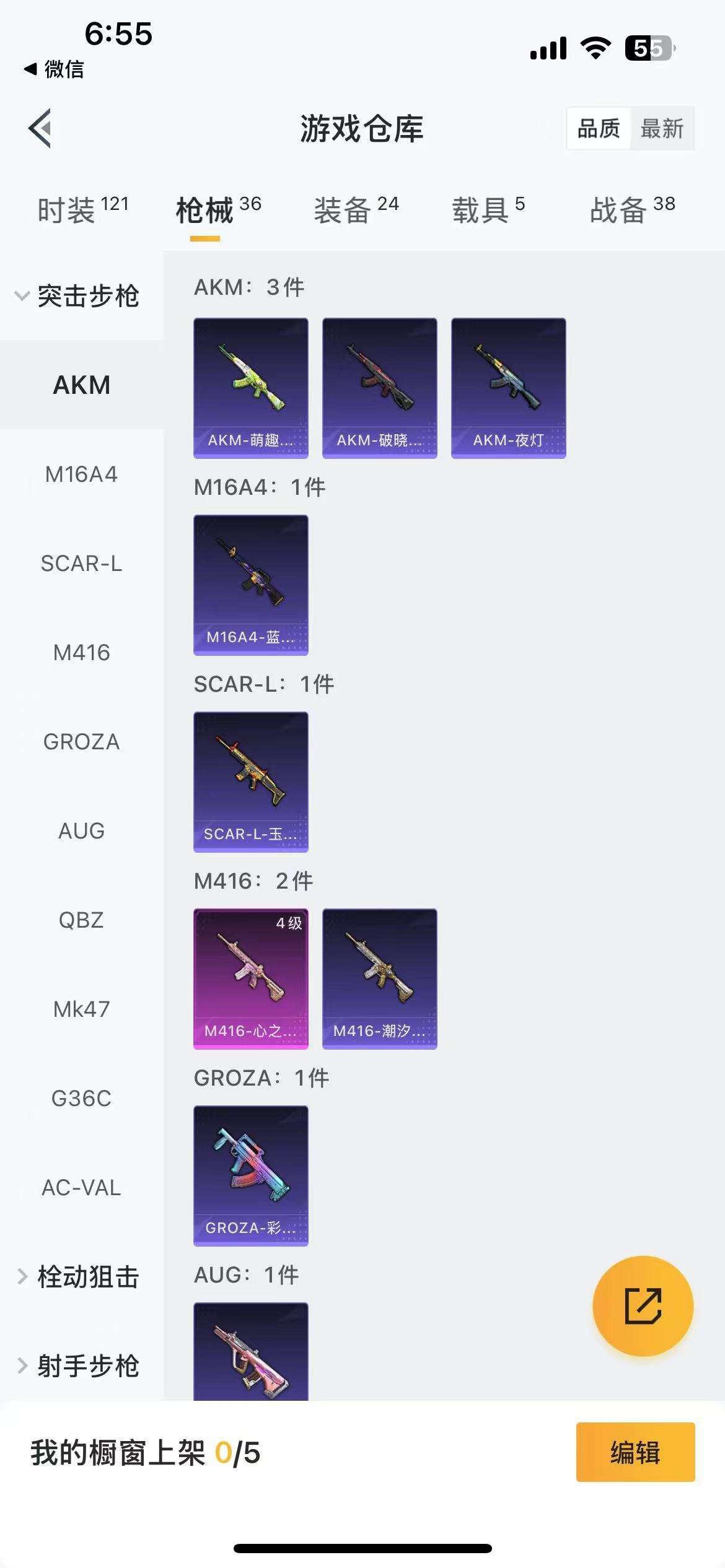The height and width of the screenshot is (1568, 725).
Task: Open the AKM-夜灯 skin card
Action: [508, 388]
